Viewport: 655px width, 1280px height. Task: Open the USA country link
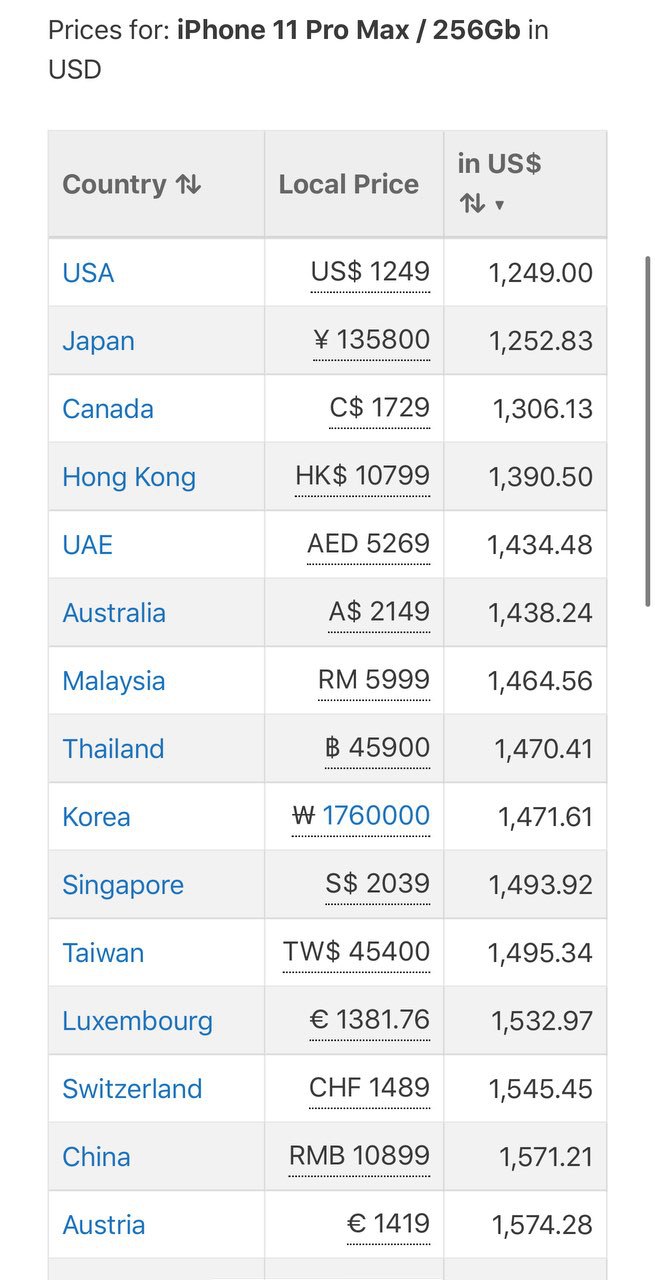tap(88, 273)
